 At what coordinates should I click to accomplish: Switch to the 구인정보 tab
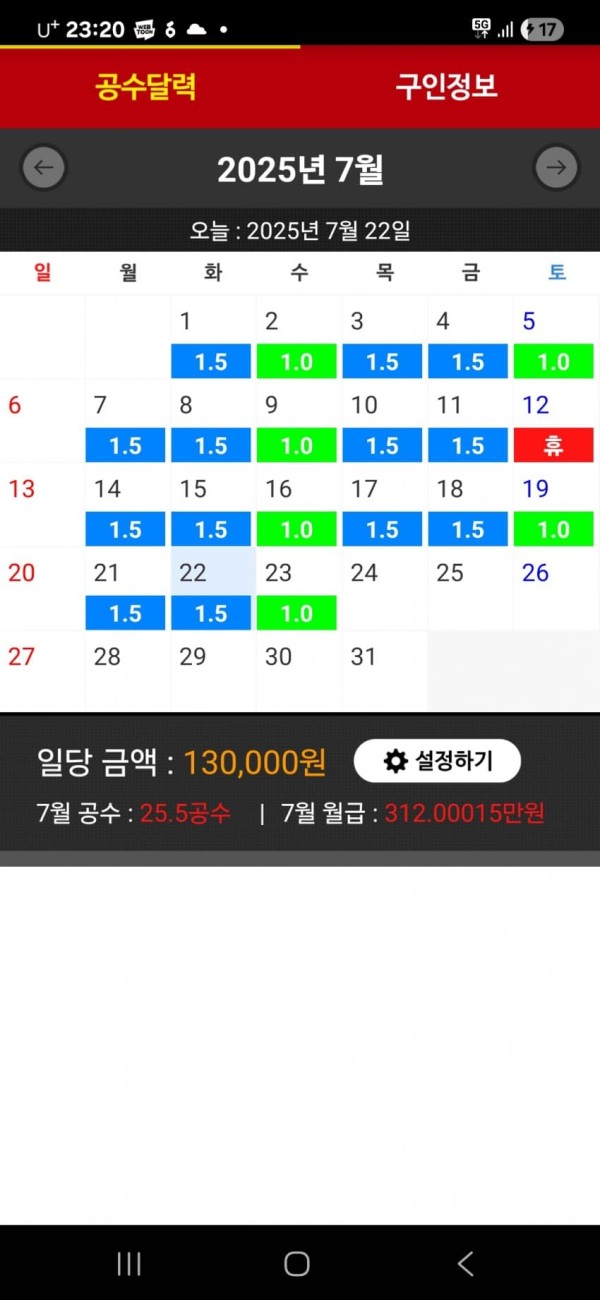[446, 86]
